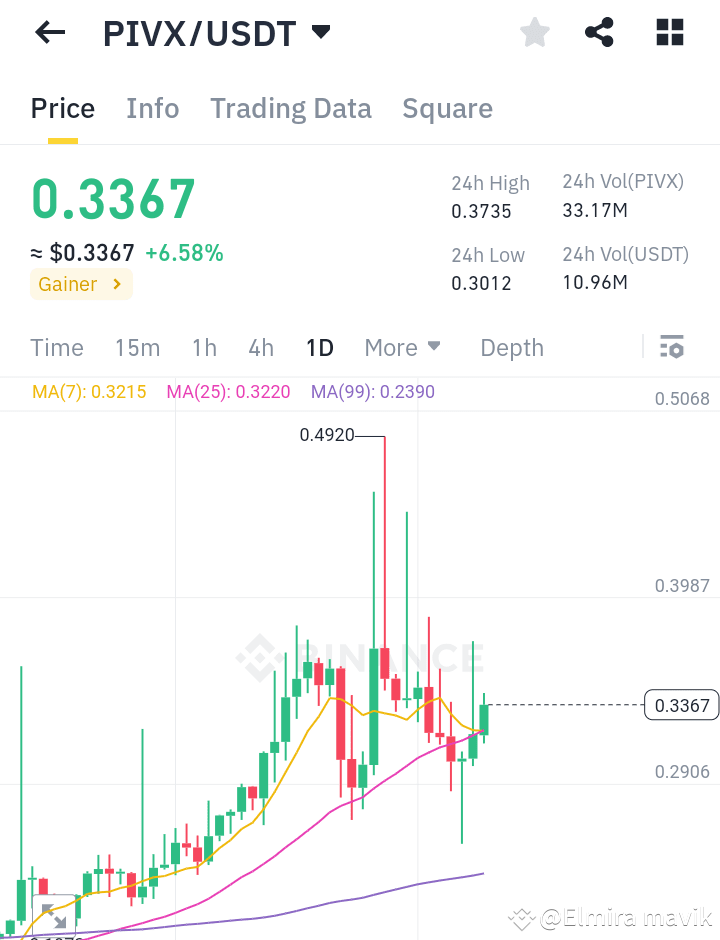Viewport: 720px width, 940px height.
Task: Switch the chart to 1h interval
Action: coord(204,348)
